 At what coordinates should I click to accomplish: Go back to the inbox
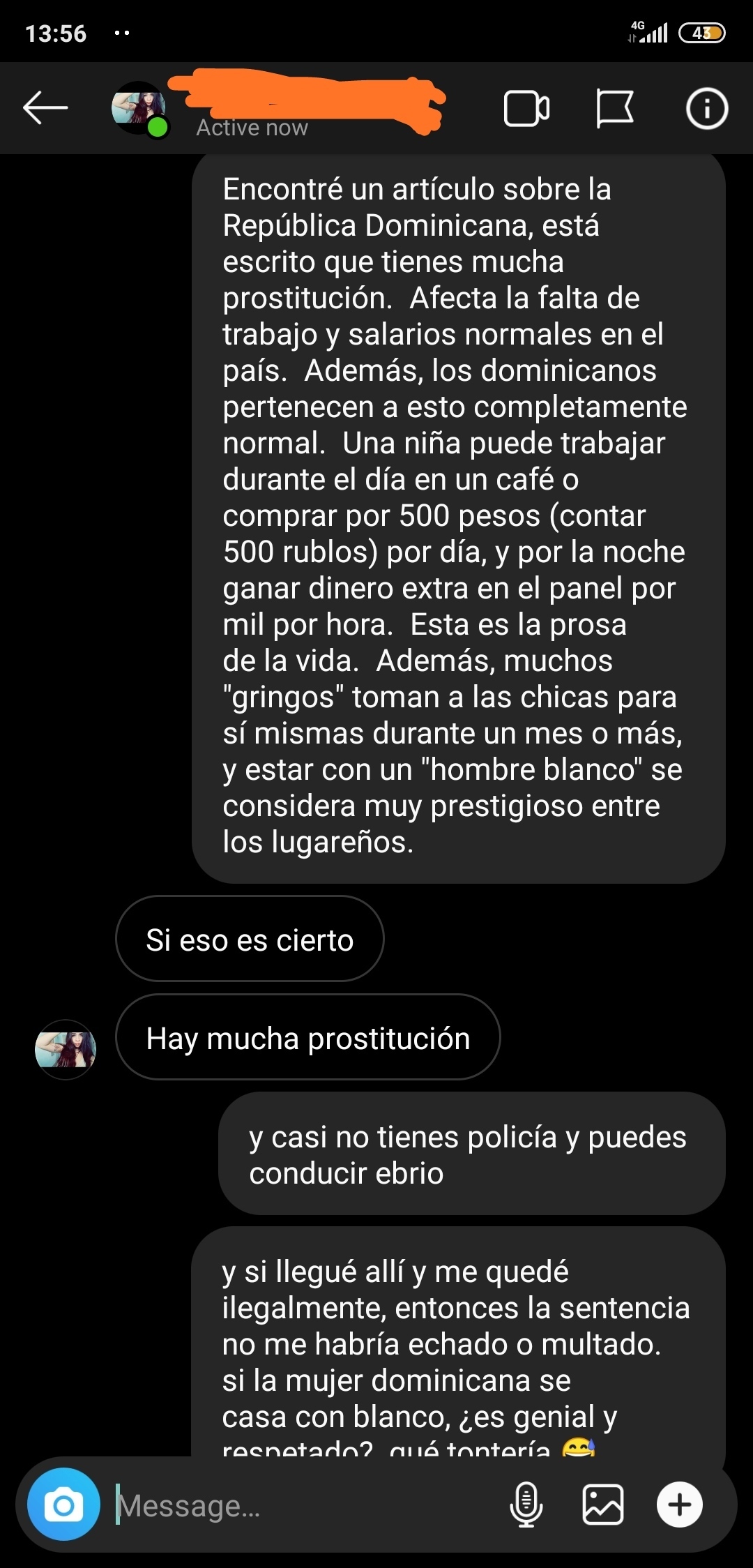click(x=45, y=108)
